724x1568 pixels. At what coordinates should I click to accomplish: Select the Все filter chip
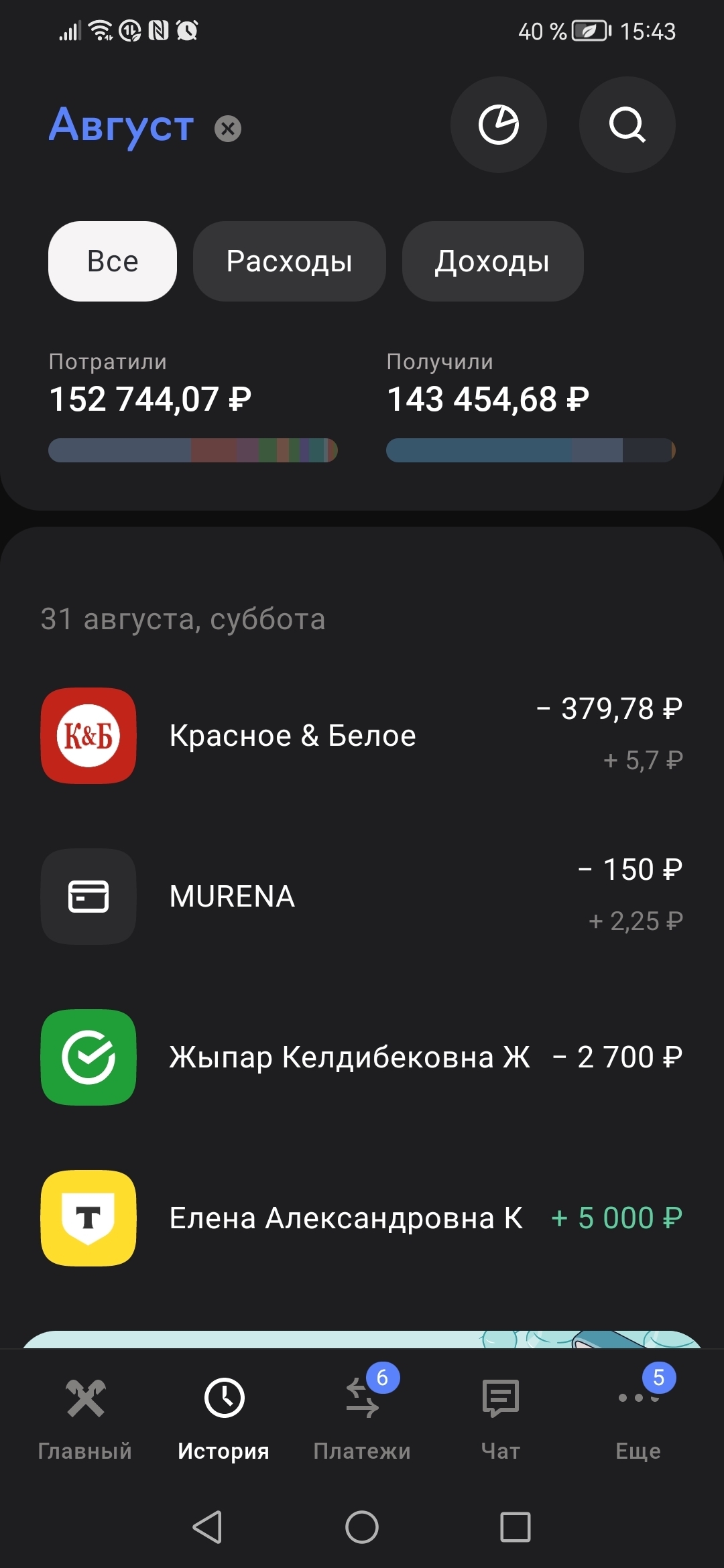[x=113, y=261]
